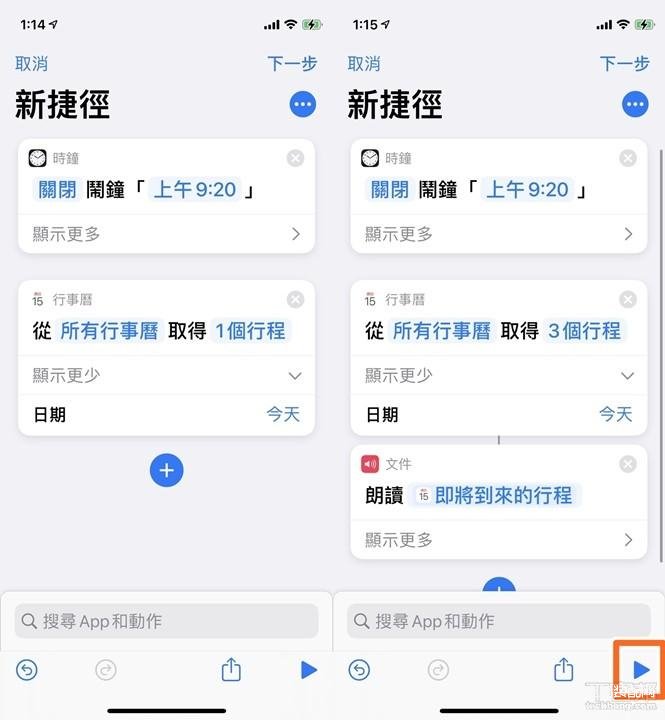Expand 顯示更多 under the 朗讀 action
The width and height of the screenshot is (665, 720).
[498, 540]
